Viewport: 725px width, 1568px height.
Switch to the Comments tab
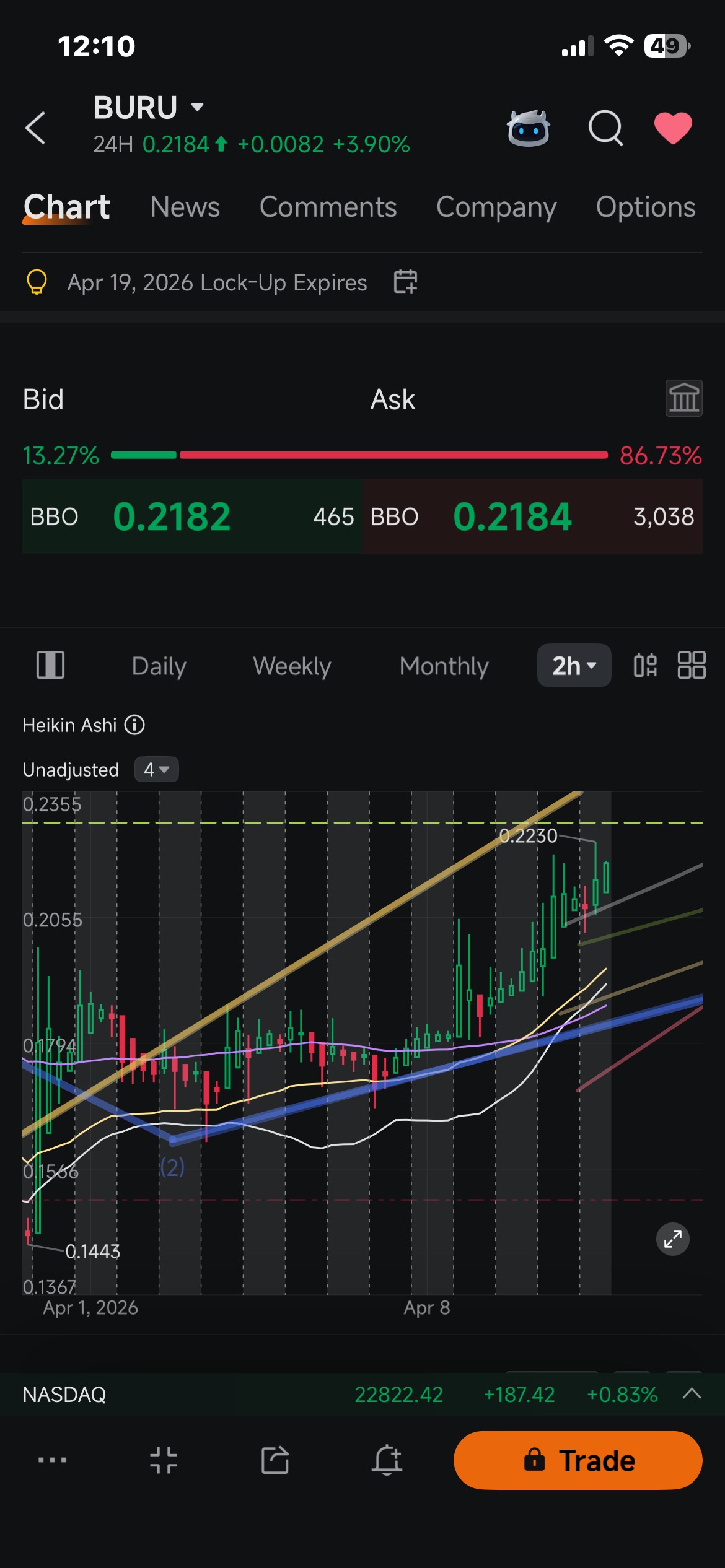coord(328,207)
